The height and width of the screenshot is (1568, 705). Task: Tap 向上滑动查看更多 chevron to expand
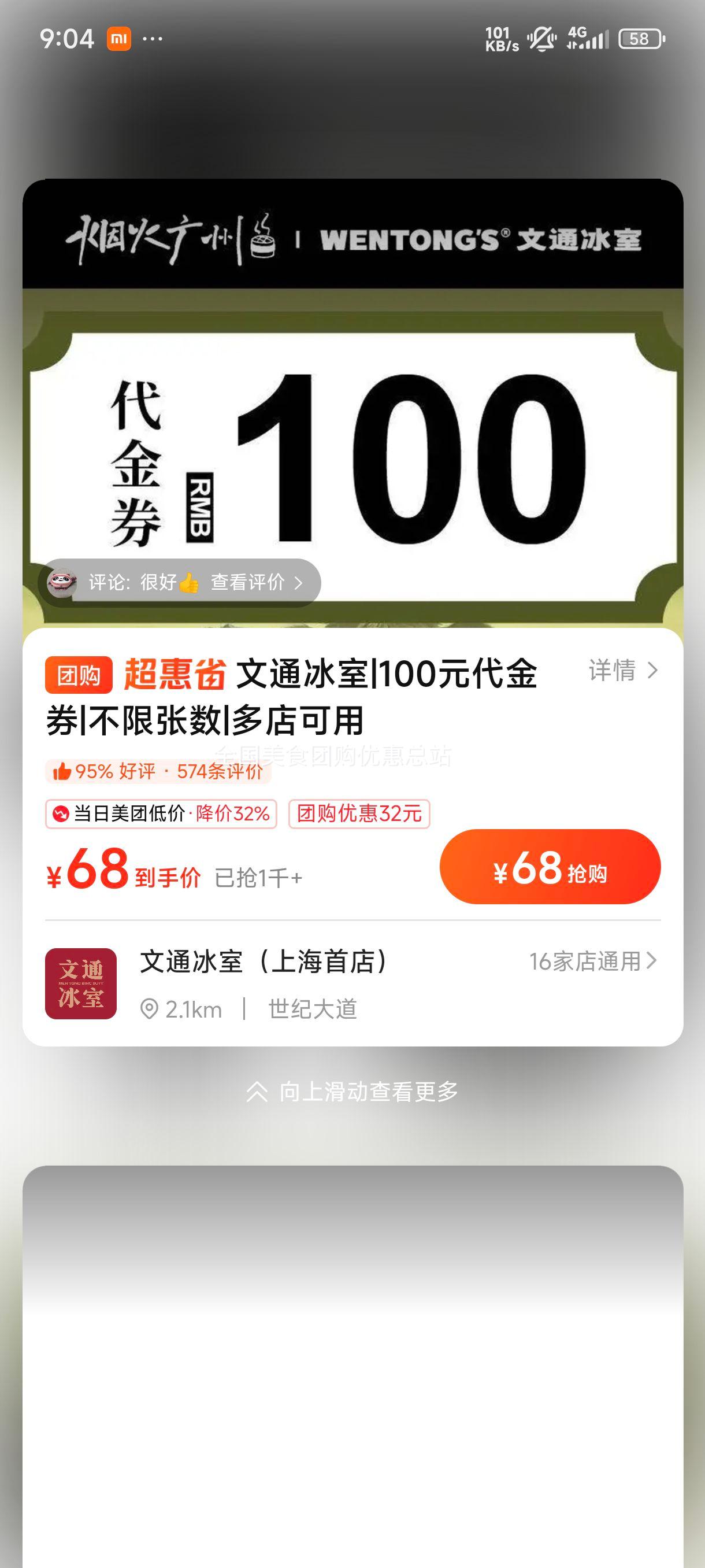[258, 1092]
